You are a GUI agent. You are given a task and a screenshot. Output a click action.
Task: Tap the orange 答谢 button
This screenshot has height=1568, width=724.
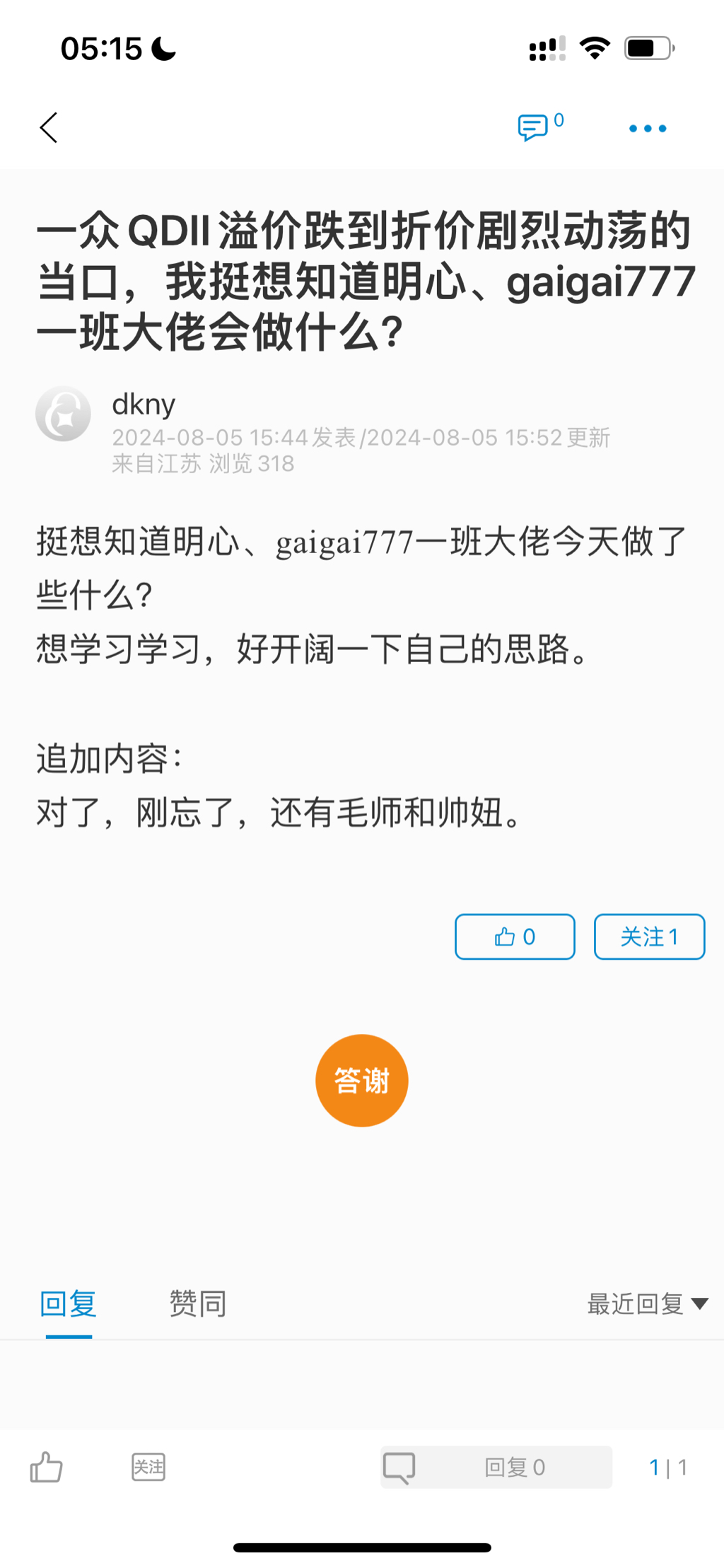361,1080
